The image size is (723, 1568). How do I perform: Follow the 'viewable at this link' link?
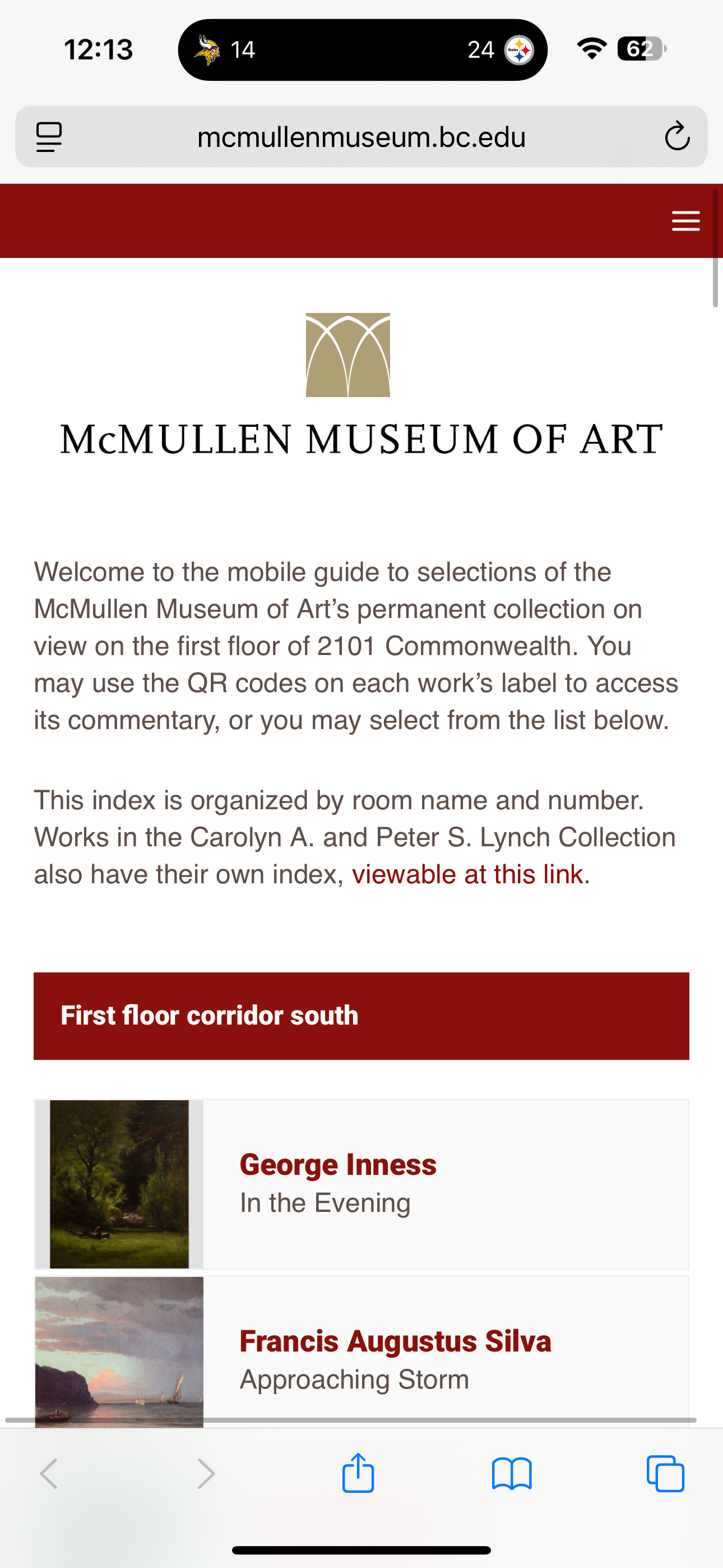[467, 874]
